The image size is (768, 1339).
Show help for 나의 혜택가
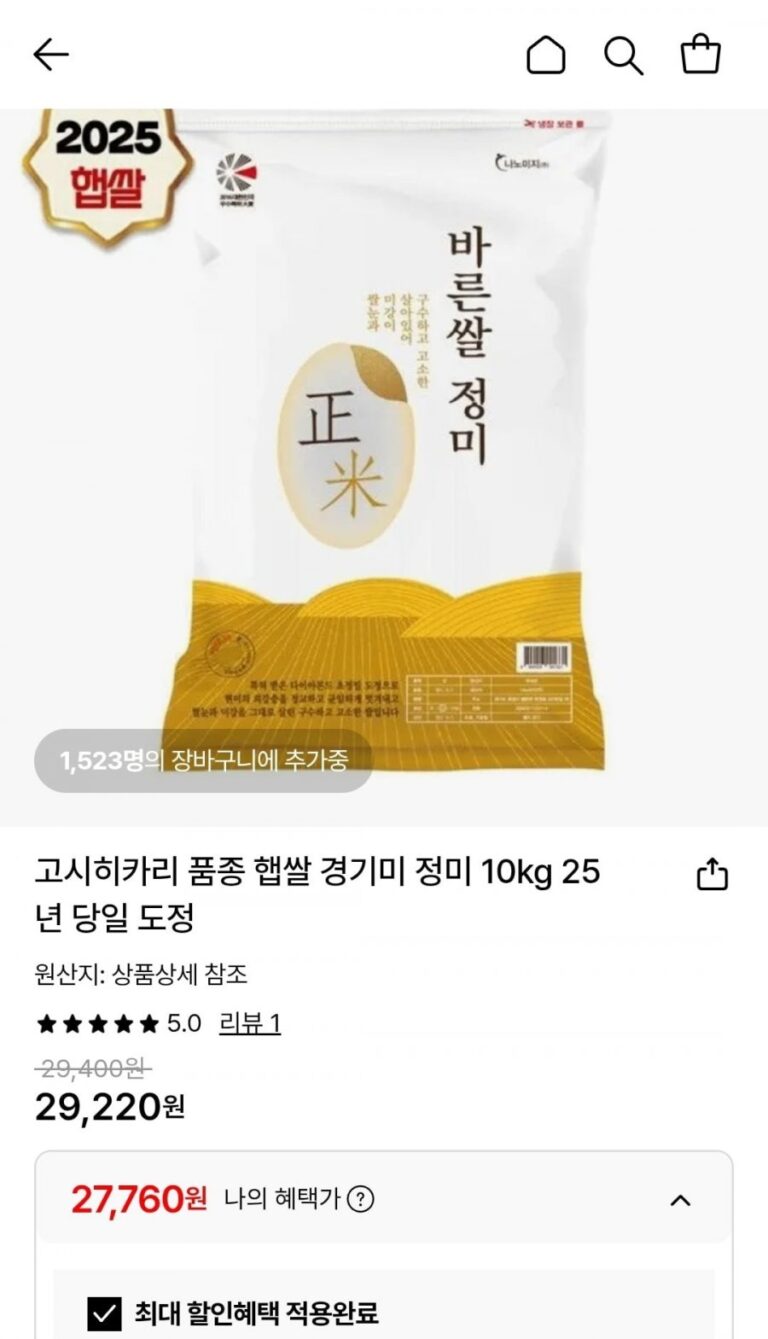360,1199
